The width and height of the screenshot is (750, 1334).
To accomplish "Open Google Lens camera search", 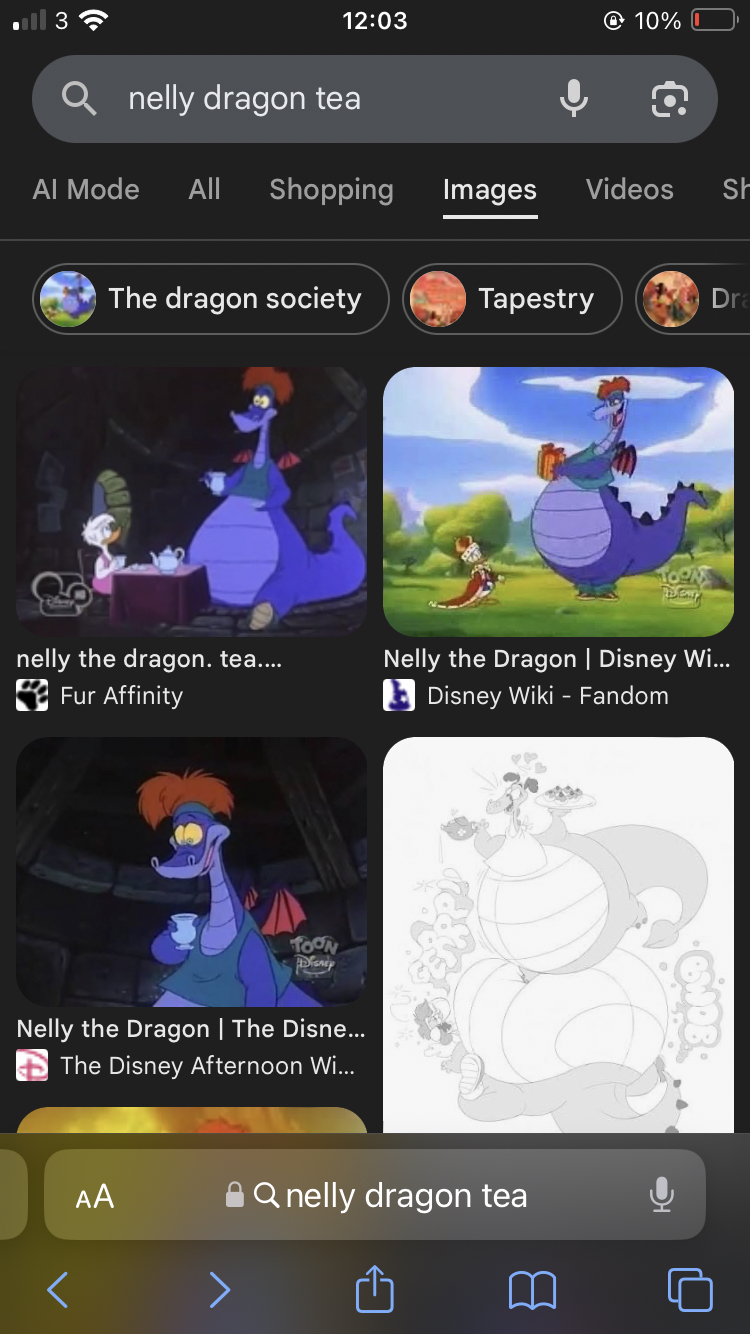I will 669,99.
